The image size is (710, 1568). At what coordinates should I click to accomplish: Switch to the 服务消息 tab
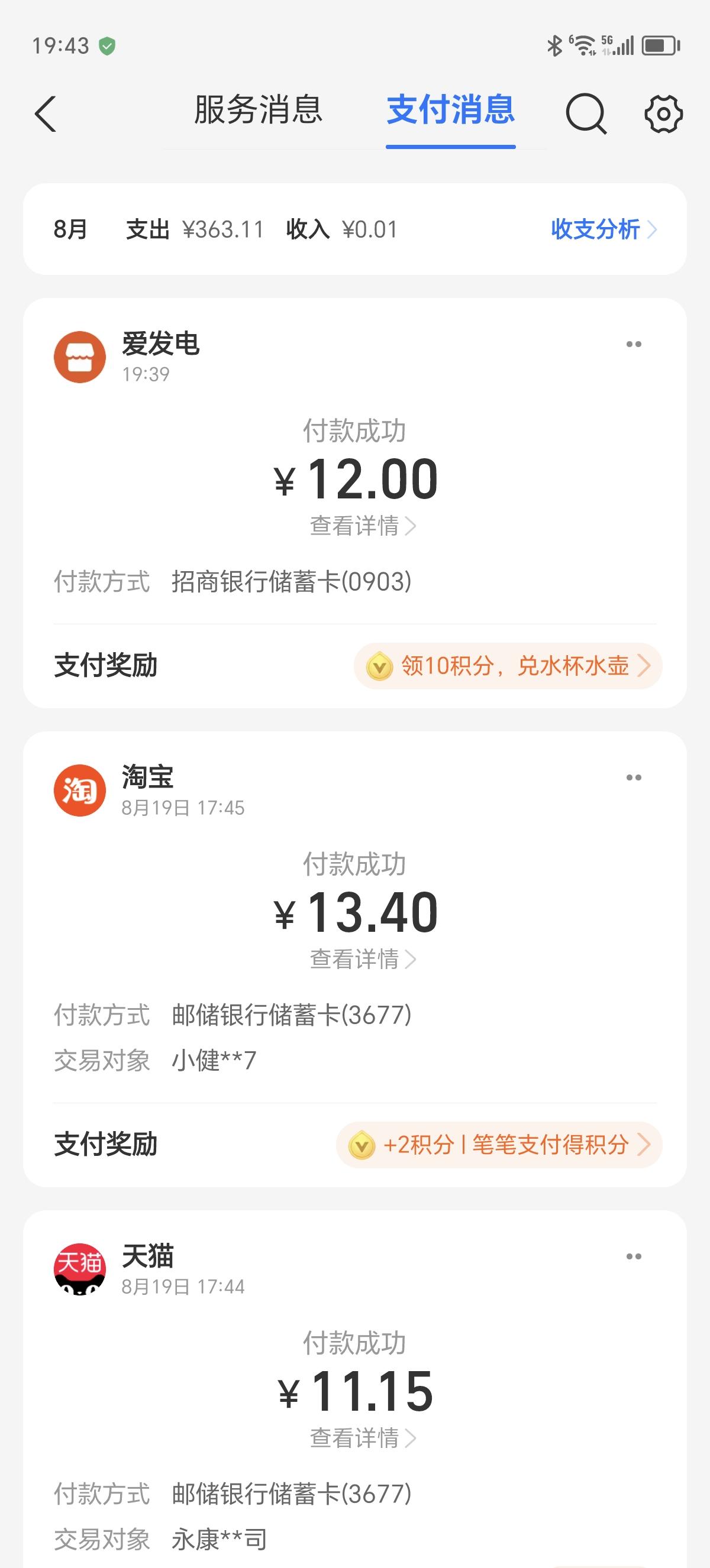(x=258, y=110)
